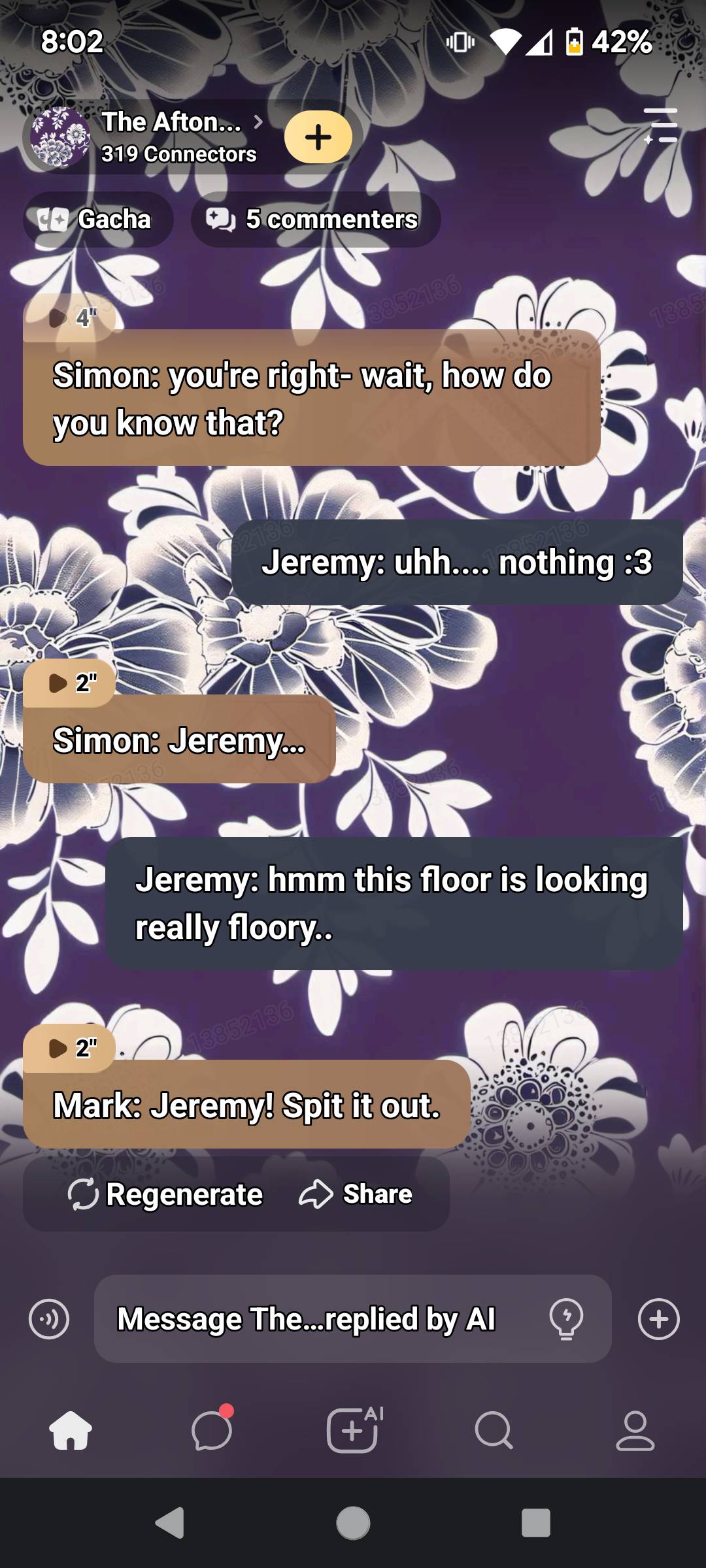706x1568 pixels.
Task: Play Simon's 4-second voice message
Action: [69, 318]
